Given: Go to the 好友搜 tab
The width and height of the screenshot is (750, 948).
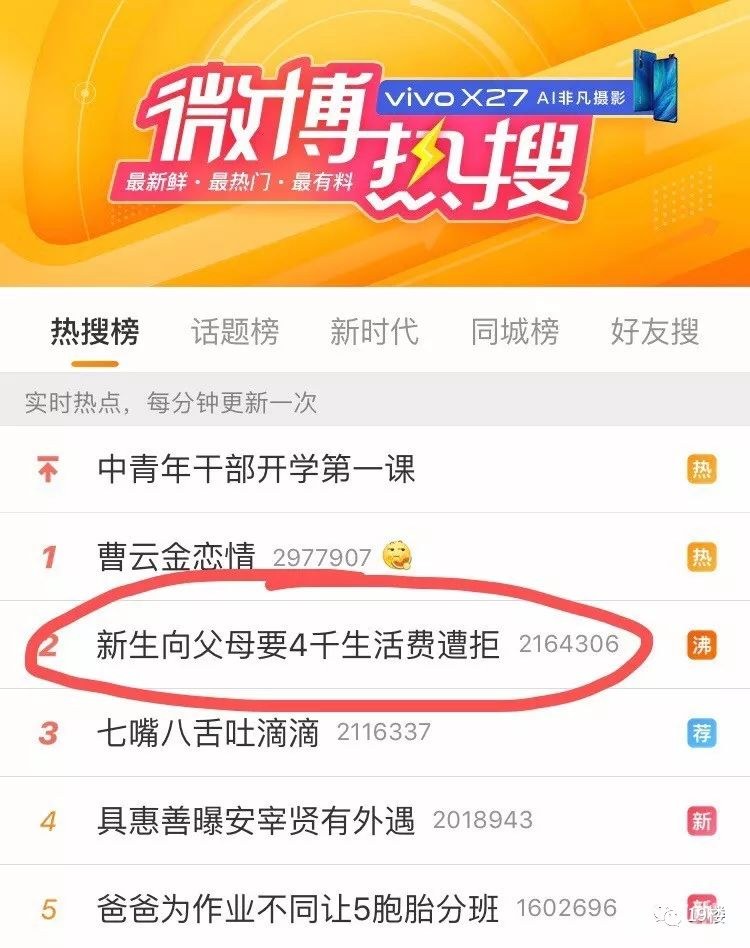Looking at the screenshot, I should coord(654,331).
